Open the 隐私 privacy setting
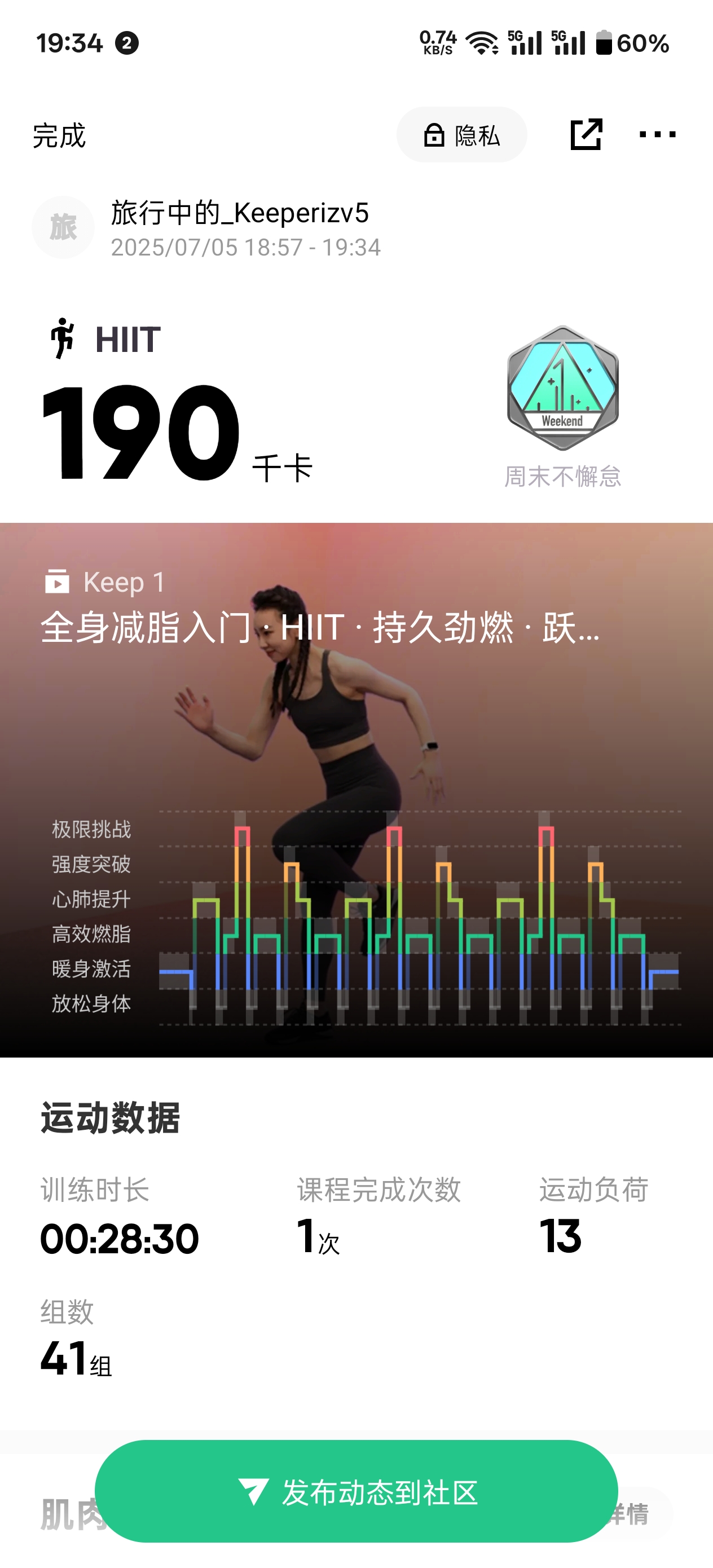 [461, 135]
